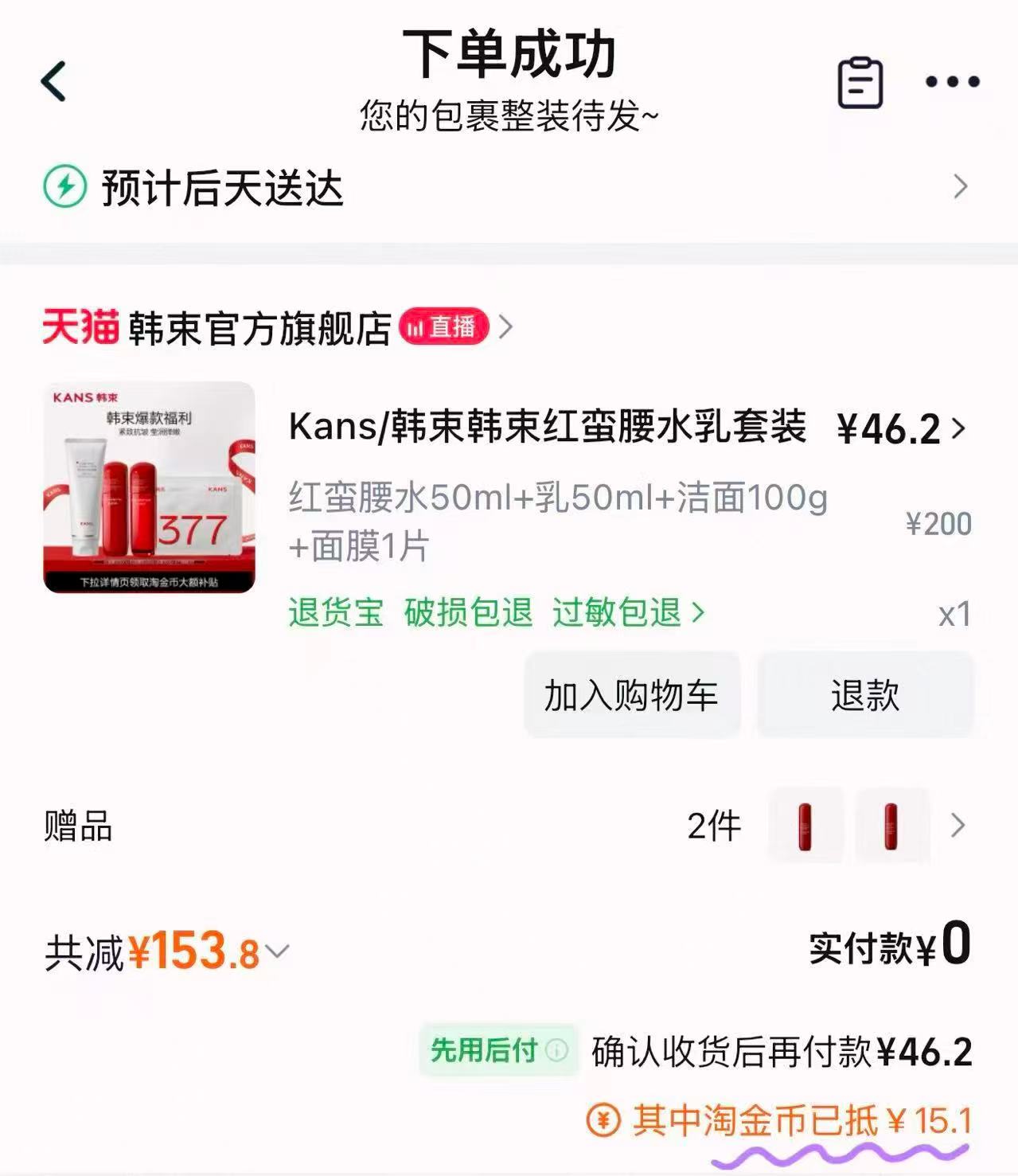1018x1176 pixels.
Task: Tap 加入购物车 to add to cart
Action: tap(633, 694)
